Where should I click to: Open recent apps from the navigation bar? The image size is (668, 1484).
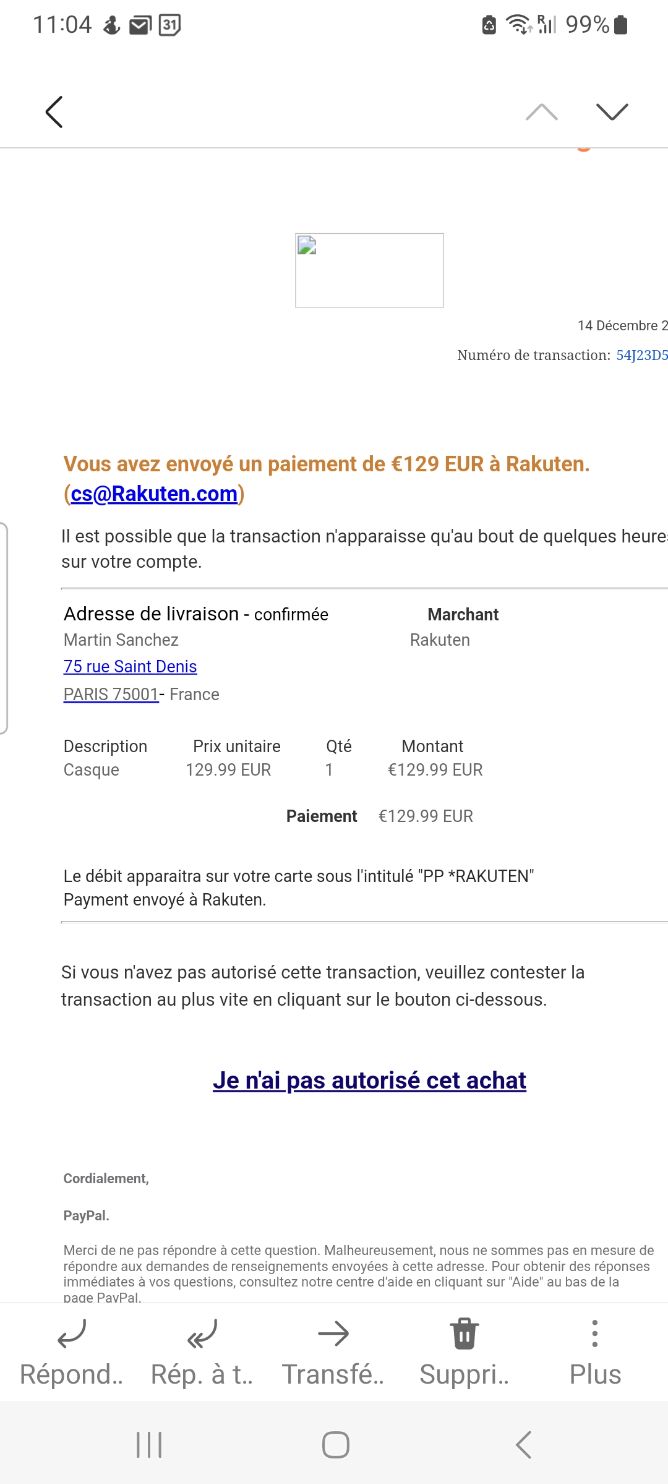pos(149,1444)
